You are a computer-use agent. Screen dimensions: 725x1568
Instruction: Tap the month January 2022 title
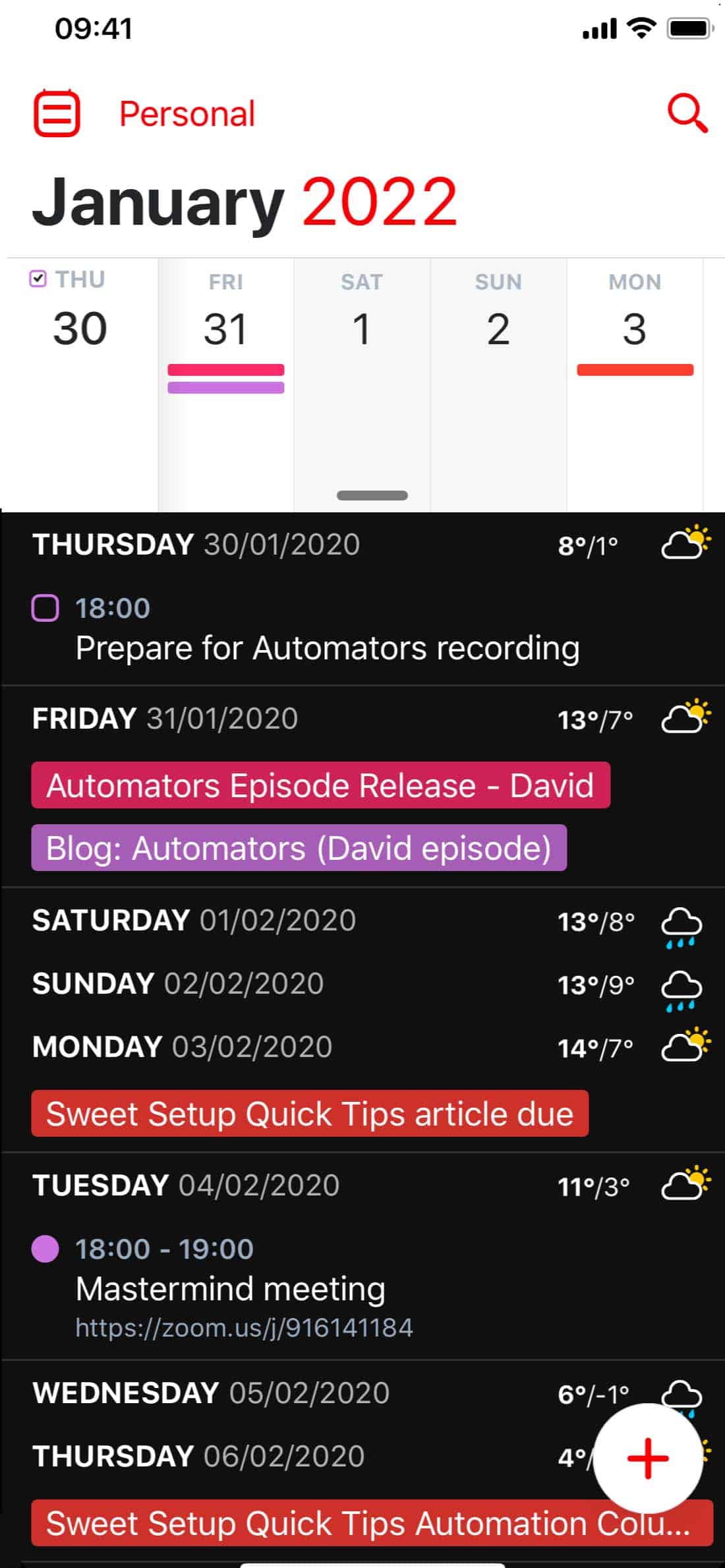tap(245, 200)
